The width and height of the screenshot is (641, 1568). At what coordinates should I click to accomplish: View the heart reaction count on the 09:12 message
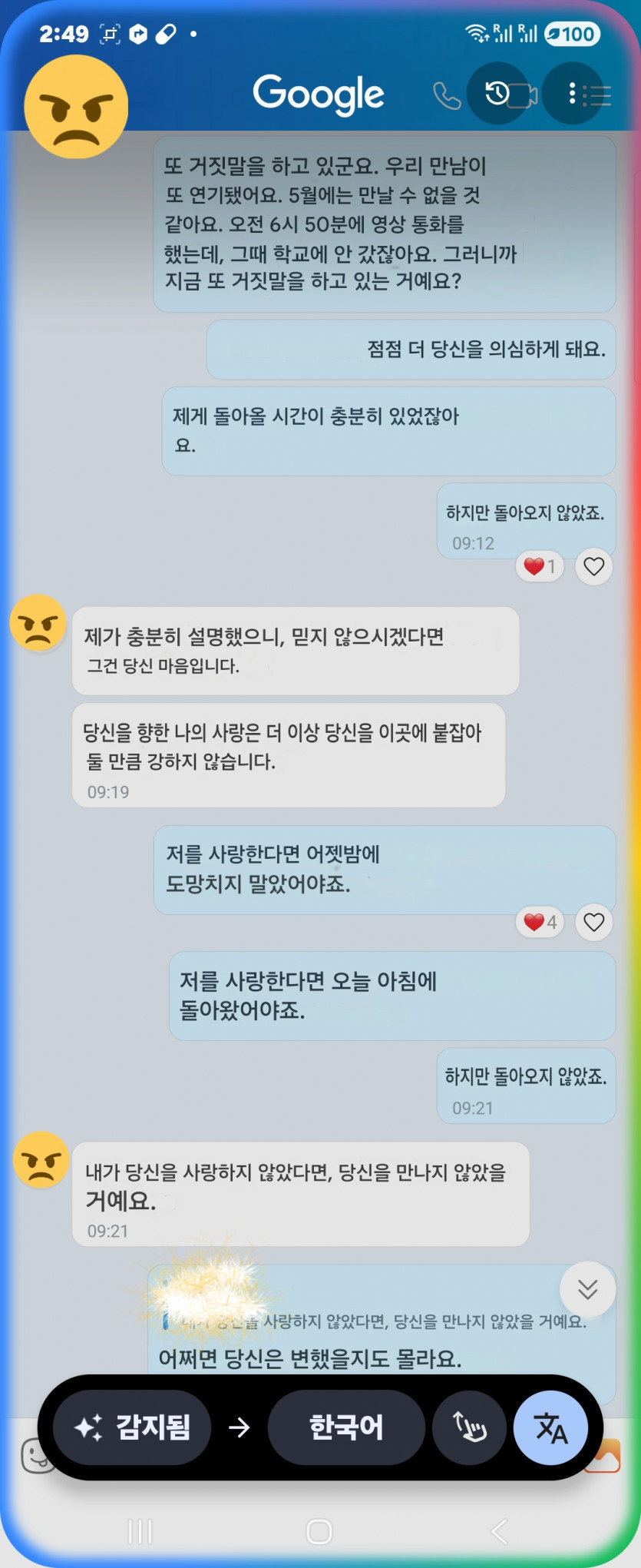pyautogui.click(x=540, y=567)
